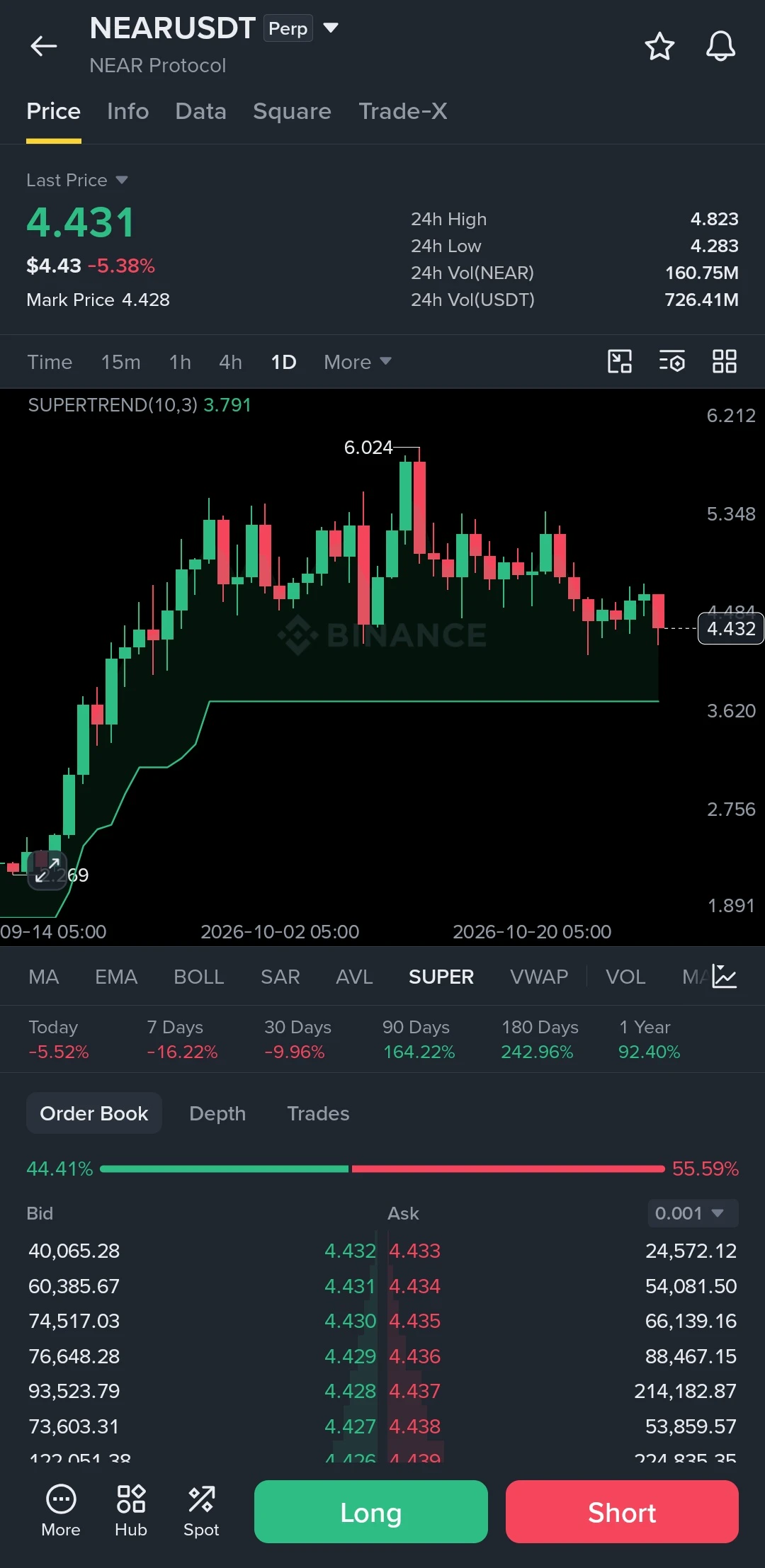Open the price alert bell
This screenshot has width=765, height=1568.
(x=720, y=46)
